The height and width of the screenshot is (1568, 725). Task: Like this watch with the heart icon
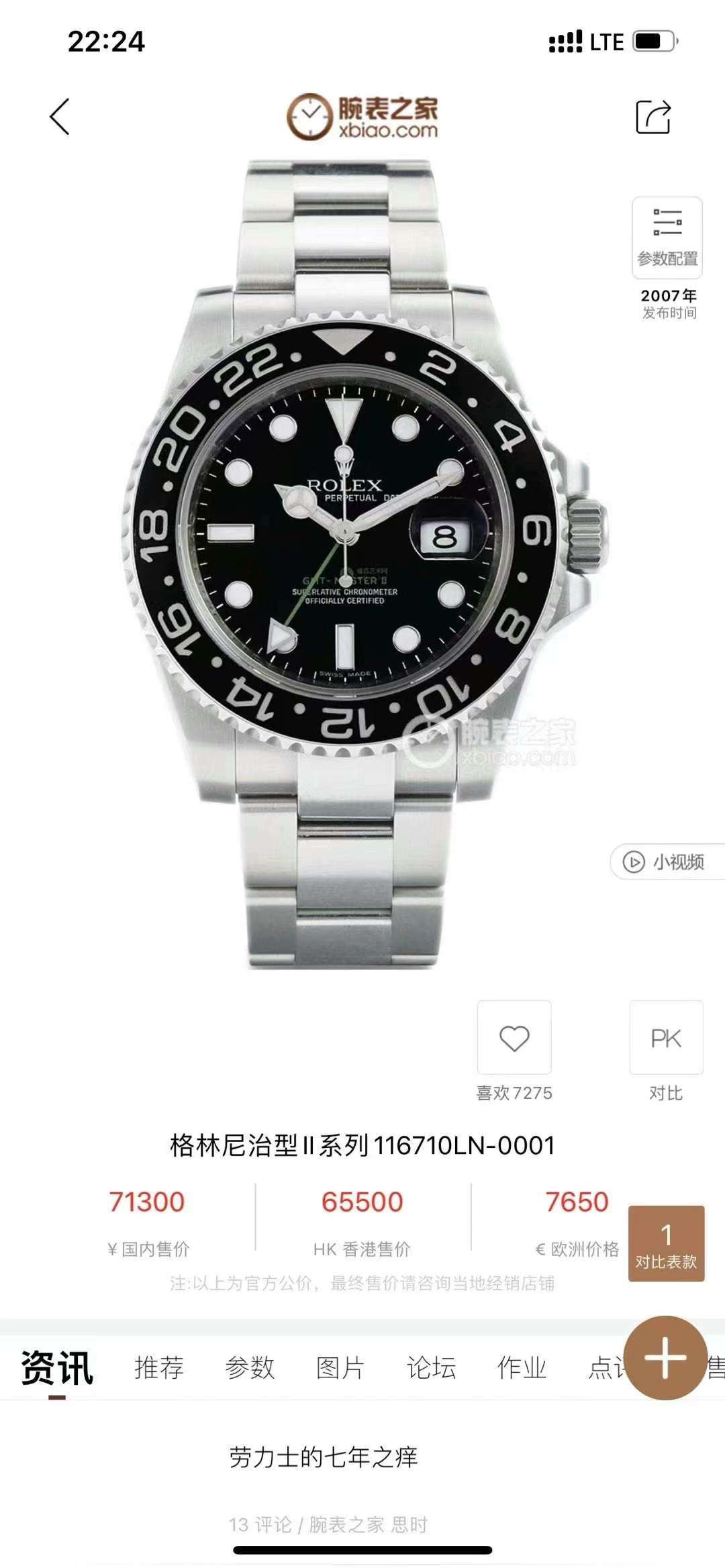click(x=514, y=1038)
